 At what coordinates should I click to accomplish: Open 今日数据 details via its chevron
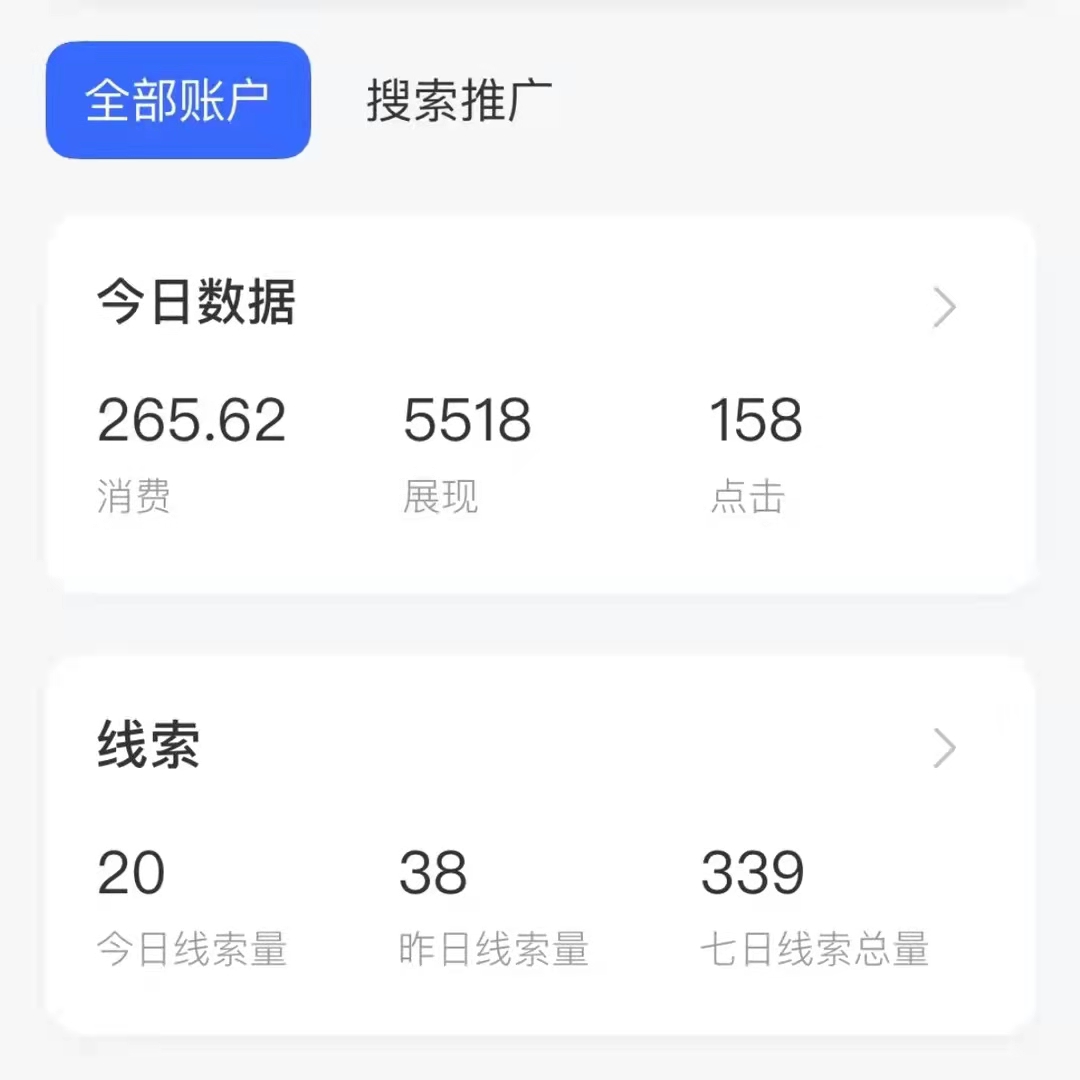coord(944,309)
